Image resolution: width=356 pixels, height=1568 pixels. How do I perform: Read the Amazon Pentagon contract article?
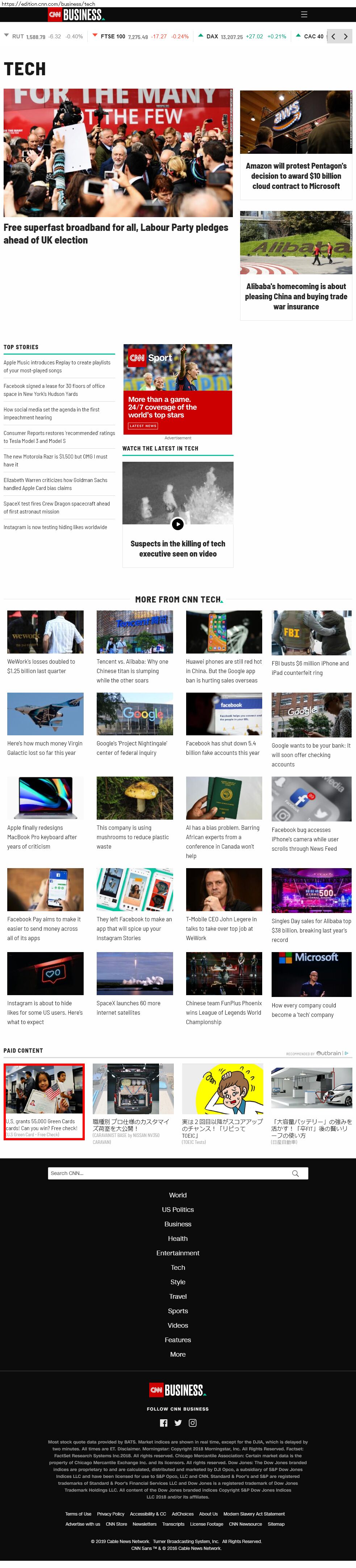point(296,176)
